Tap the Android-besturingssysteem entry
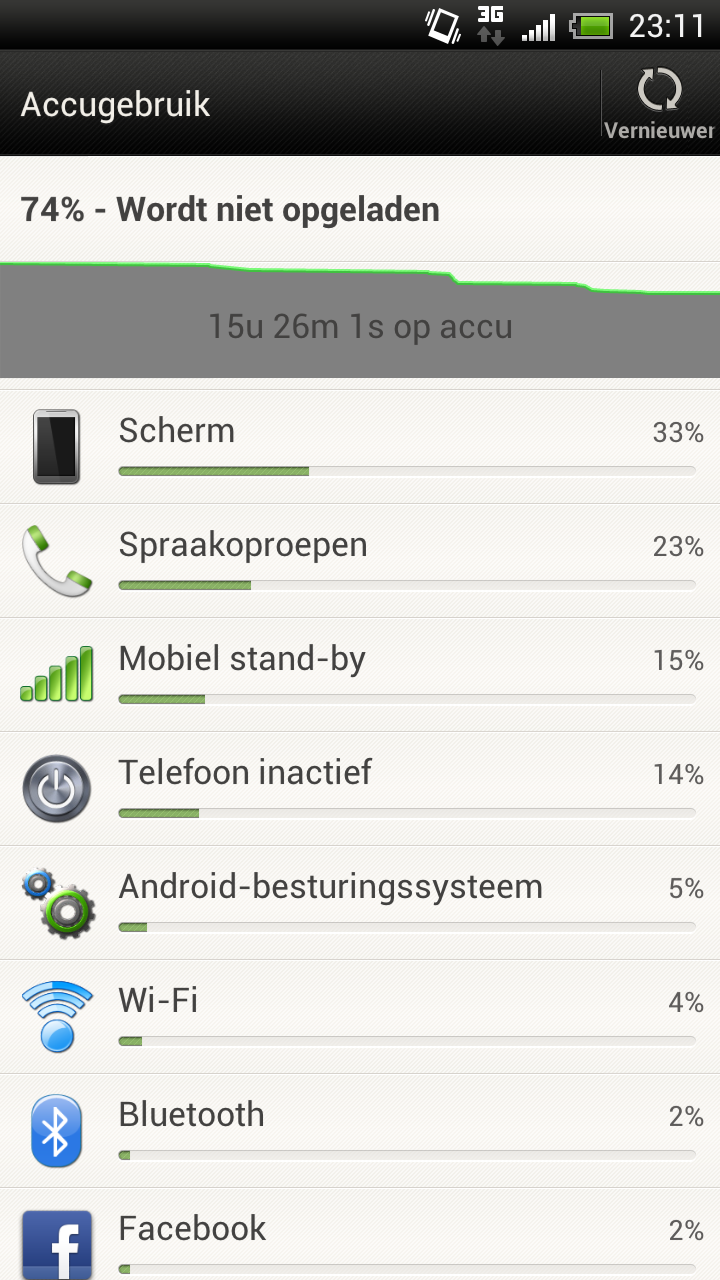720x1280 pixels. pos(360,903)
